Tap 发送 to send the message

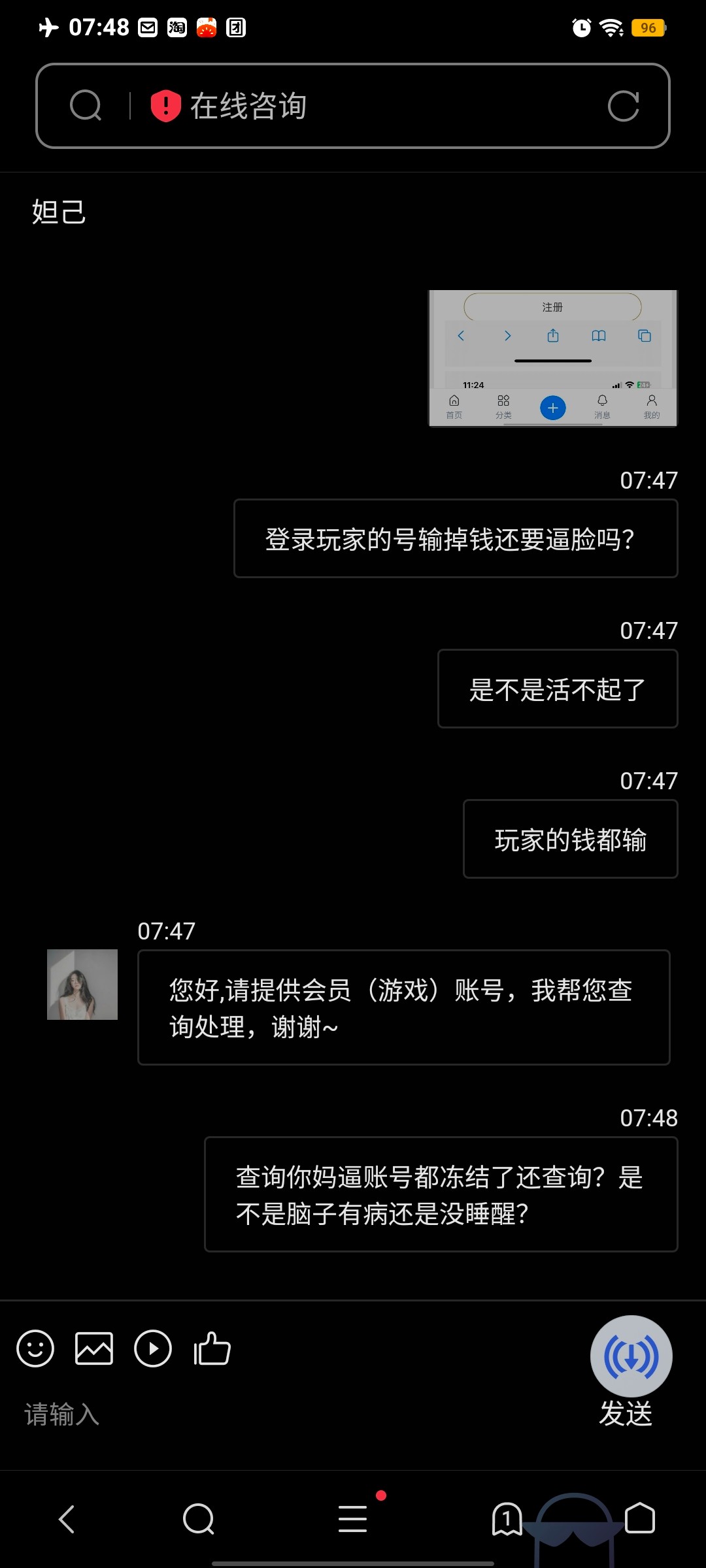coord(626,1414)
